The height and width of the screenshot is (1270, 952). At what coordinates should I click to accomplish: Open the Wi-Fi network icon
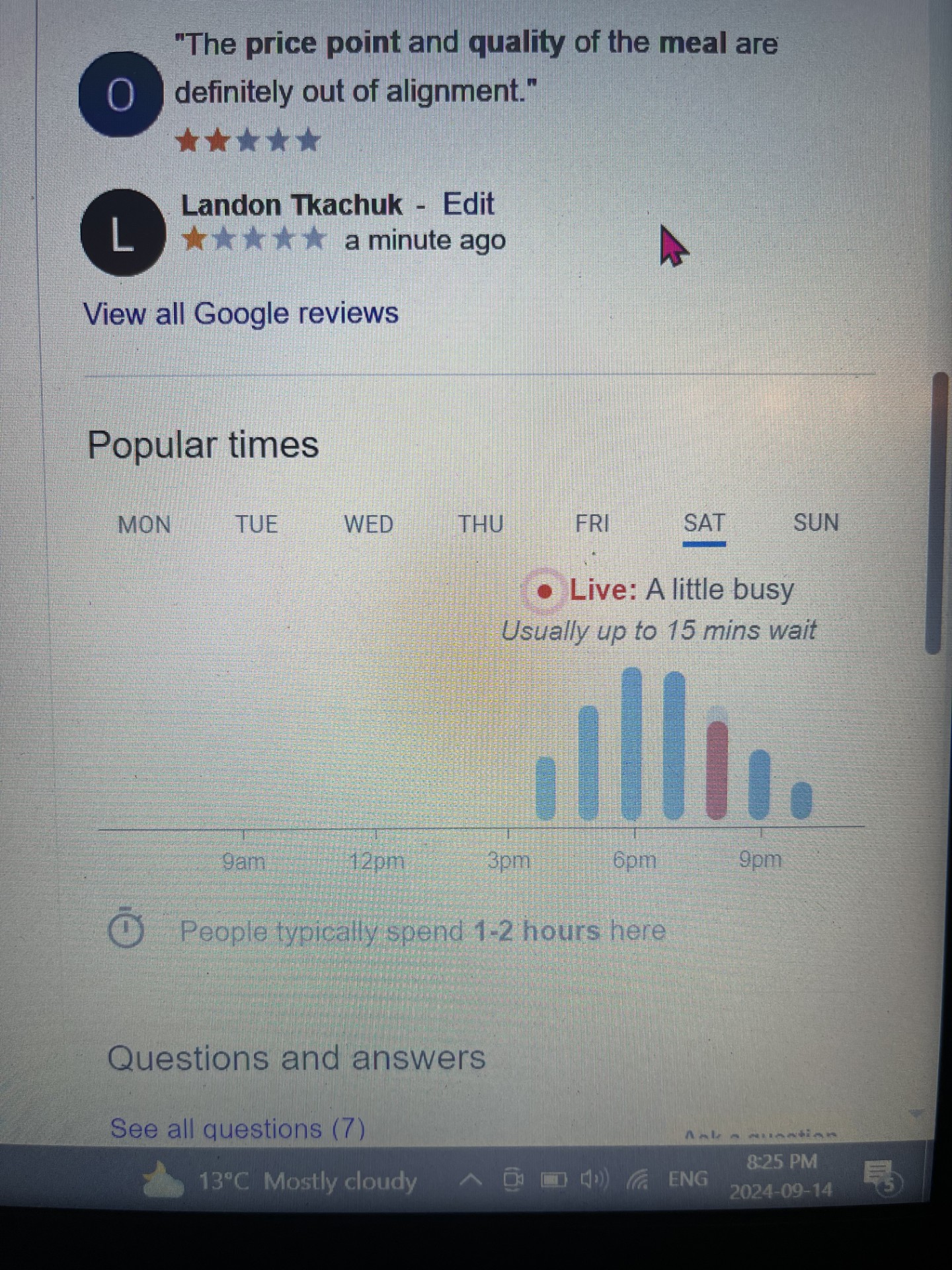click(x=638, y=1179)
